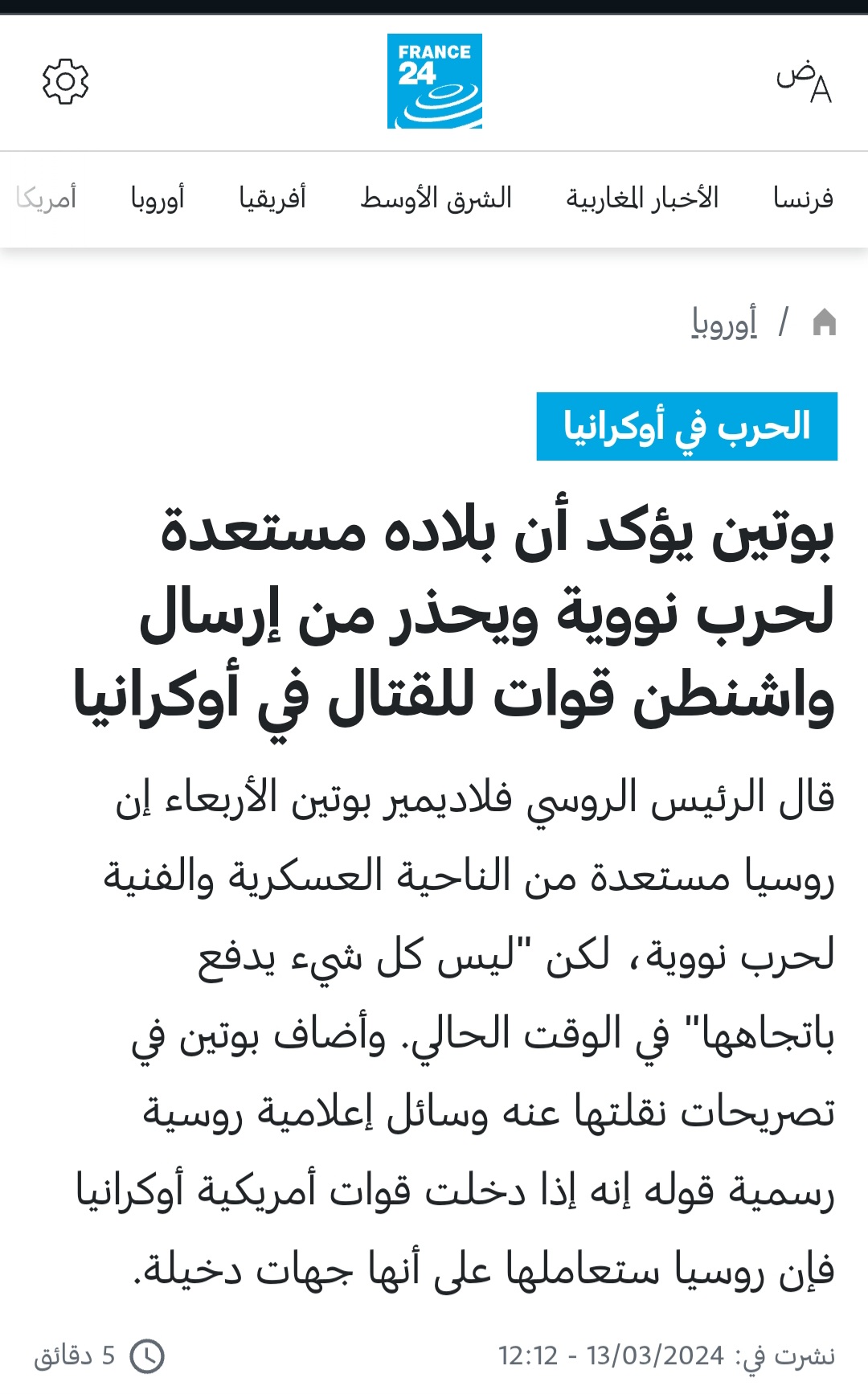Screen dimensions: 868x1394
Task: Switch to the أفريقيا section
Action: (272, 198)
